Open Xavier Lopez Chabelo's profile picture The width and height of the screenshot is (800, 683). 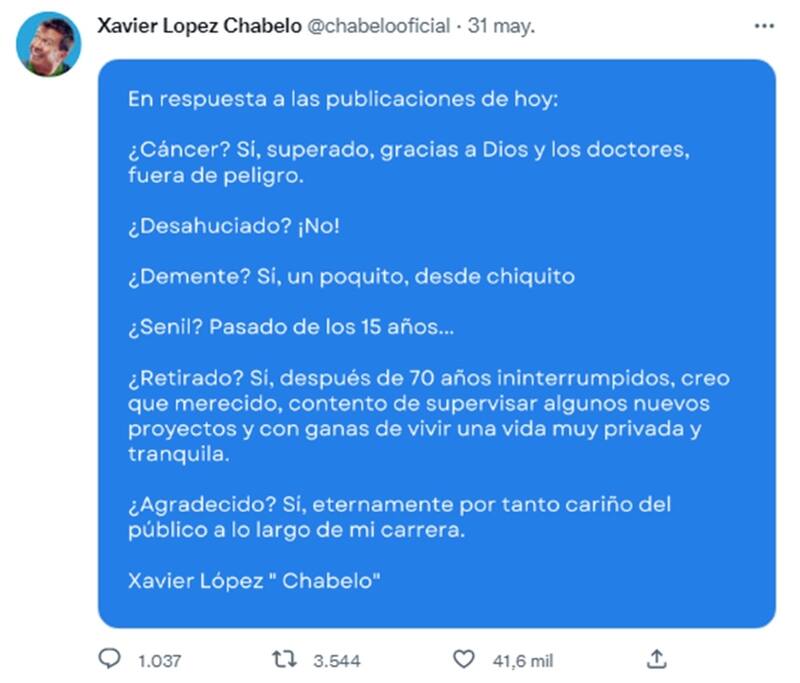(x=49, y=44)
